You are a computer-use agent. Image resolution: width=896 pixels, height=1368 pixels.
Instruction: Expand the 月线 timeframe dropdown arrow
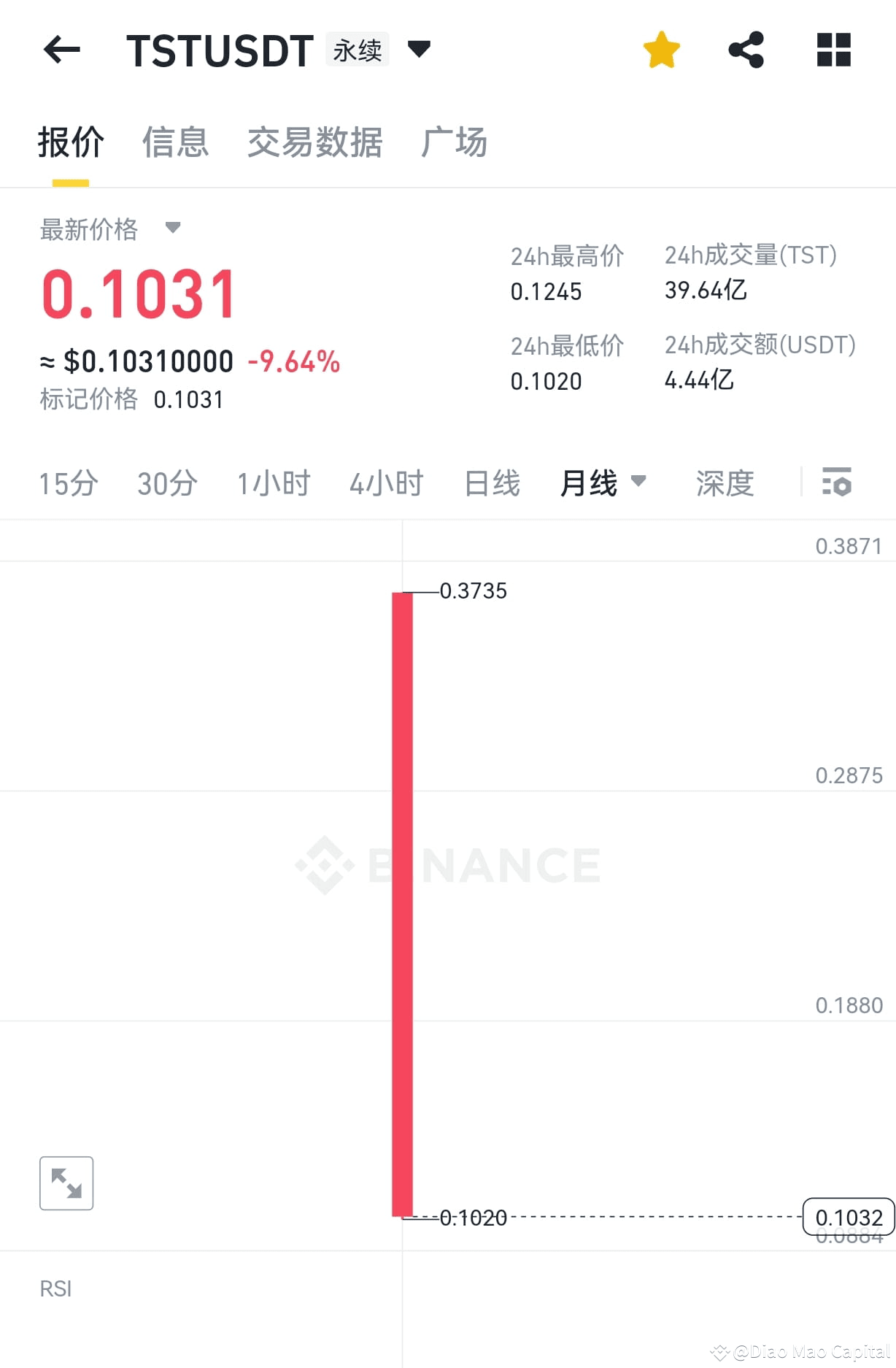638,483
